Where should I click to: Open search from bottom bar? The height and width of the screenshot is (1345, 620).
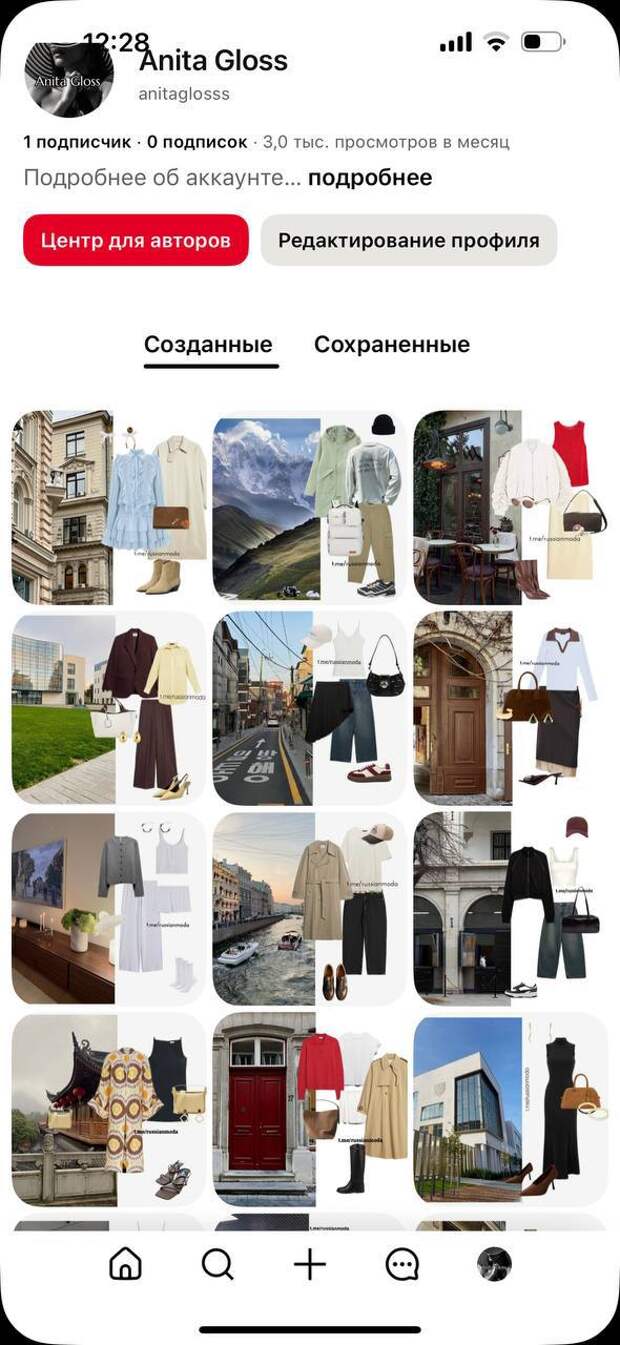[217, 1264]
